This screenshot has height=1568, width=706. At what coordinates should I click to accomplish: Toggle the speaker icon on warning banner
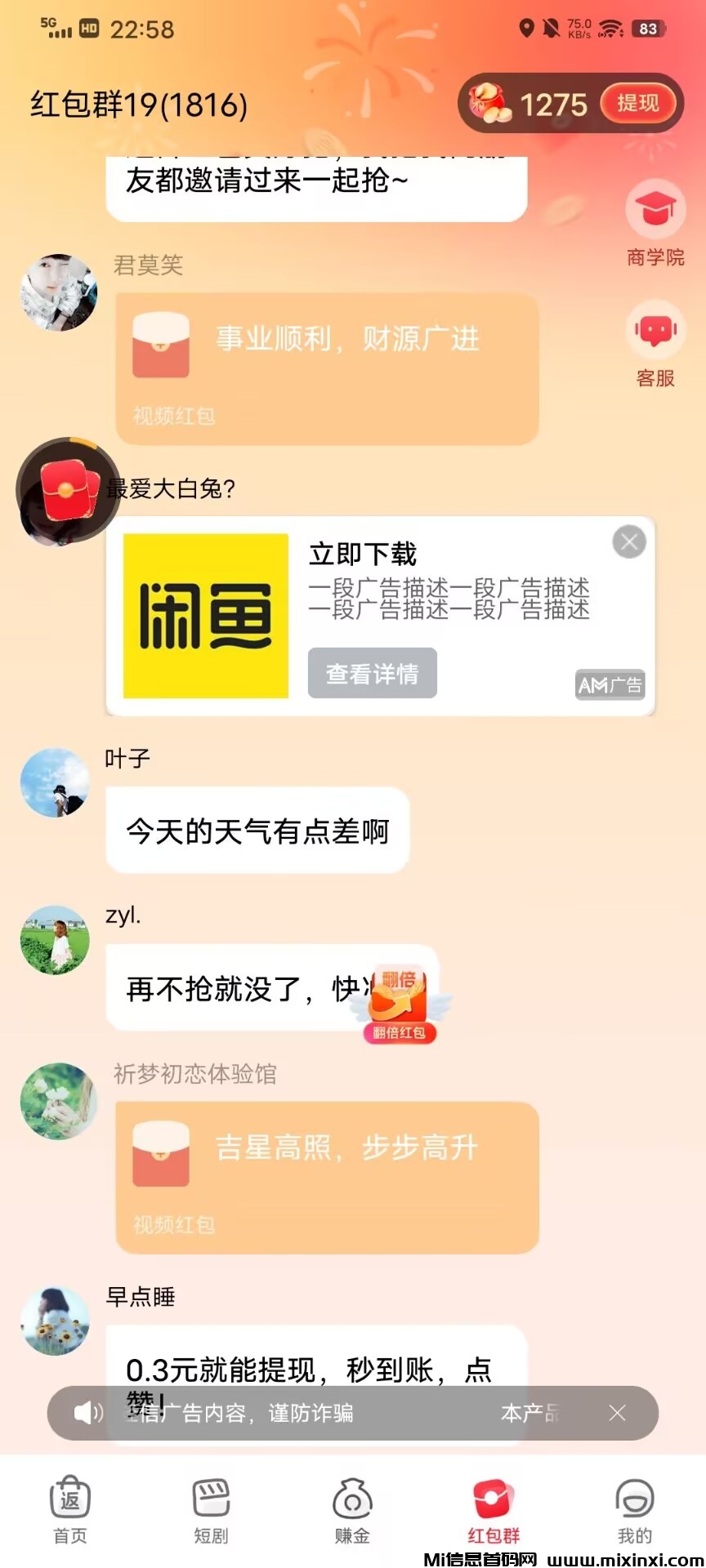pos(87,1413)
